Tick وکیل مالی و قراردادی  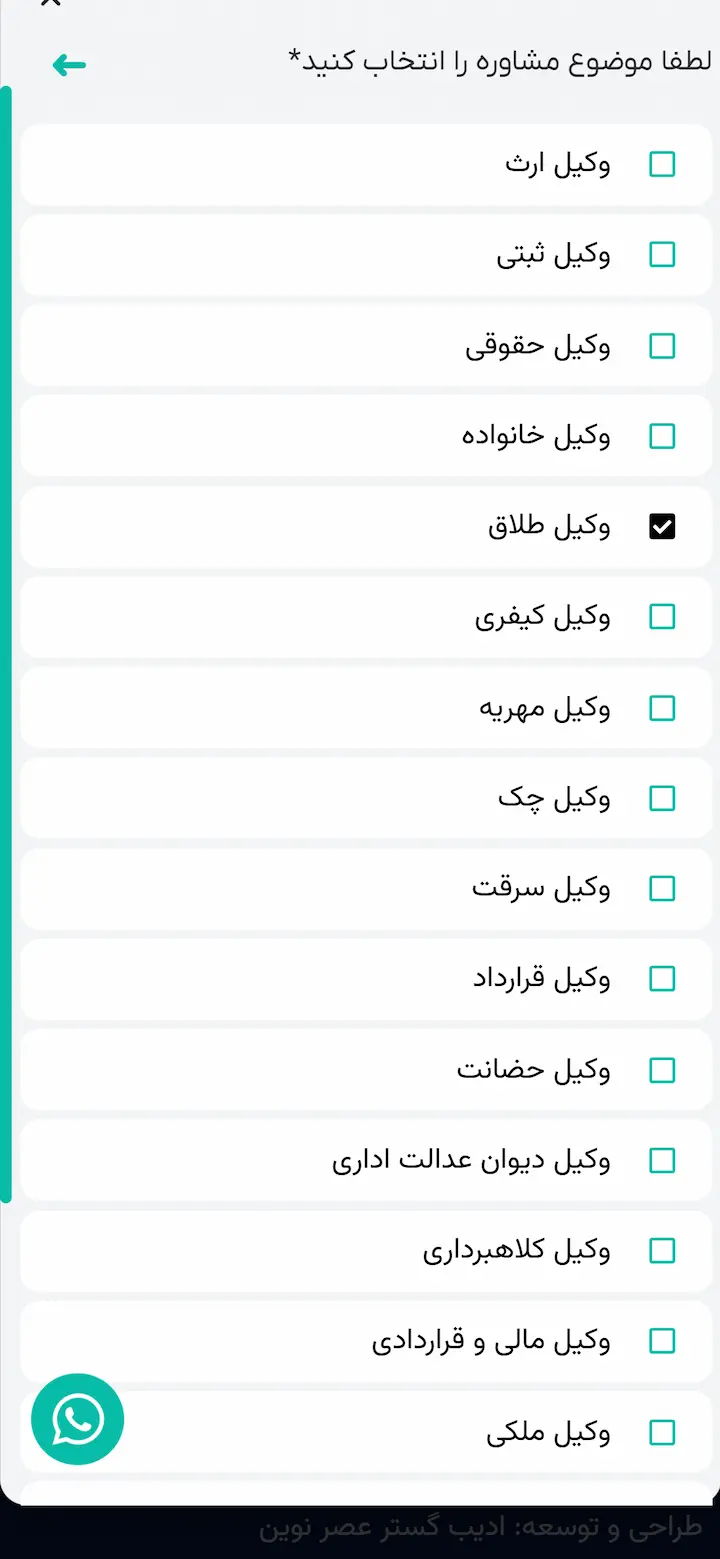(662, 1341)
